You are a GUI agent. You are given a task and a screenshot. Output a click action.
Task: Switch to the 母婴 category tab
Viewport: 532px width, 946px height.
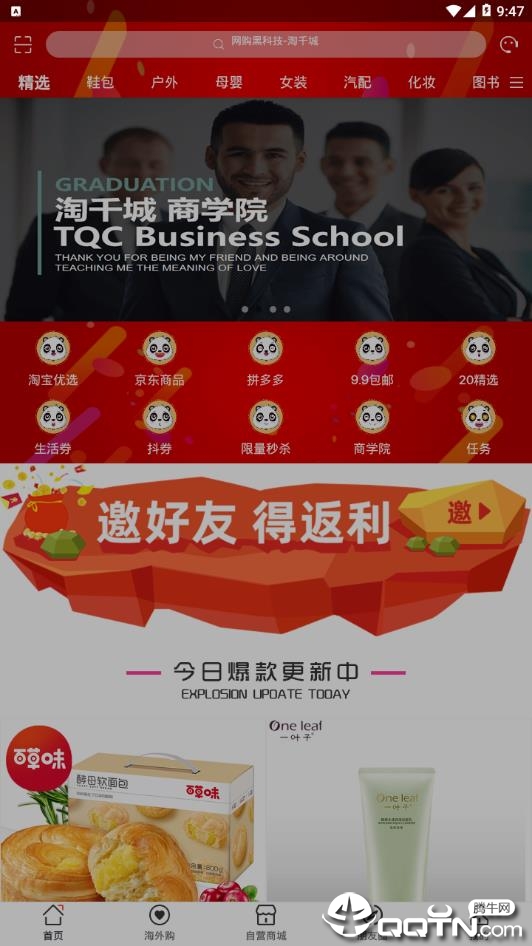[x=229, y=82]
